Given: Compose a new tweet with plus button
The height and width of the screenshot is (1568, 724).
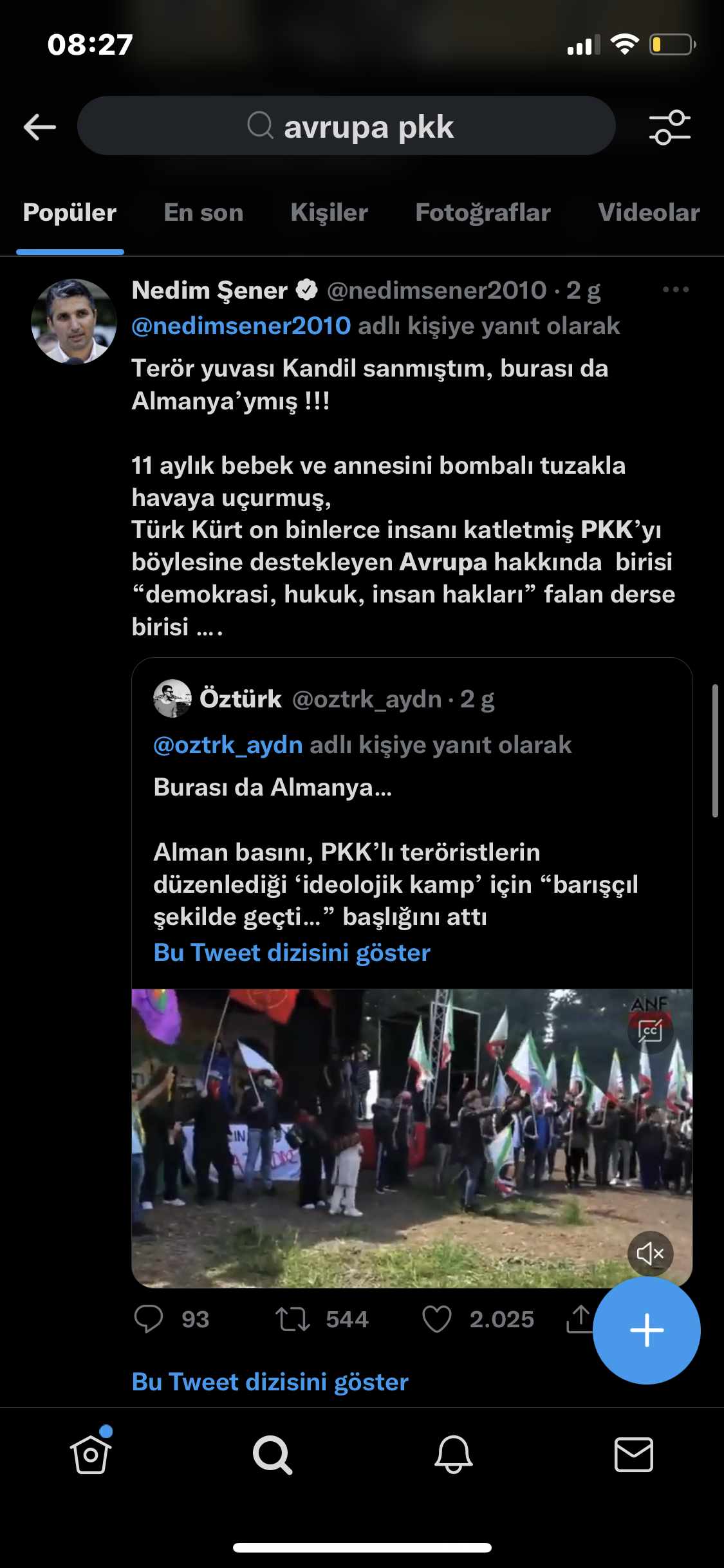Looking at the screenshot, I should click(646, 1330).
